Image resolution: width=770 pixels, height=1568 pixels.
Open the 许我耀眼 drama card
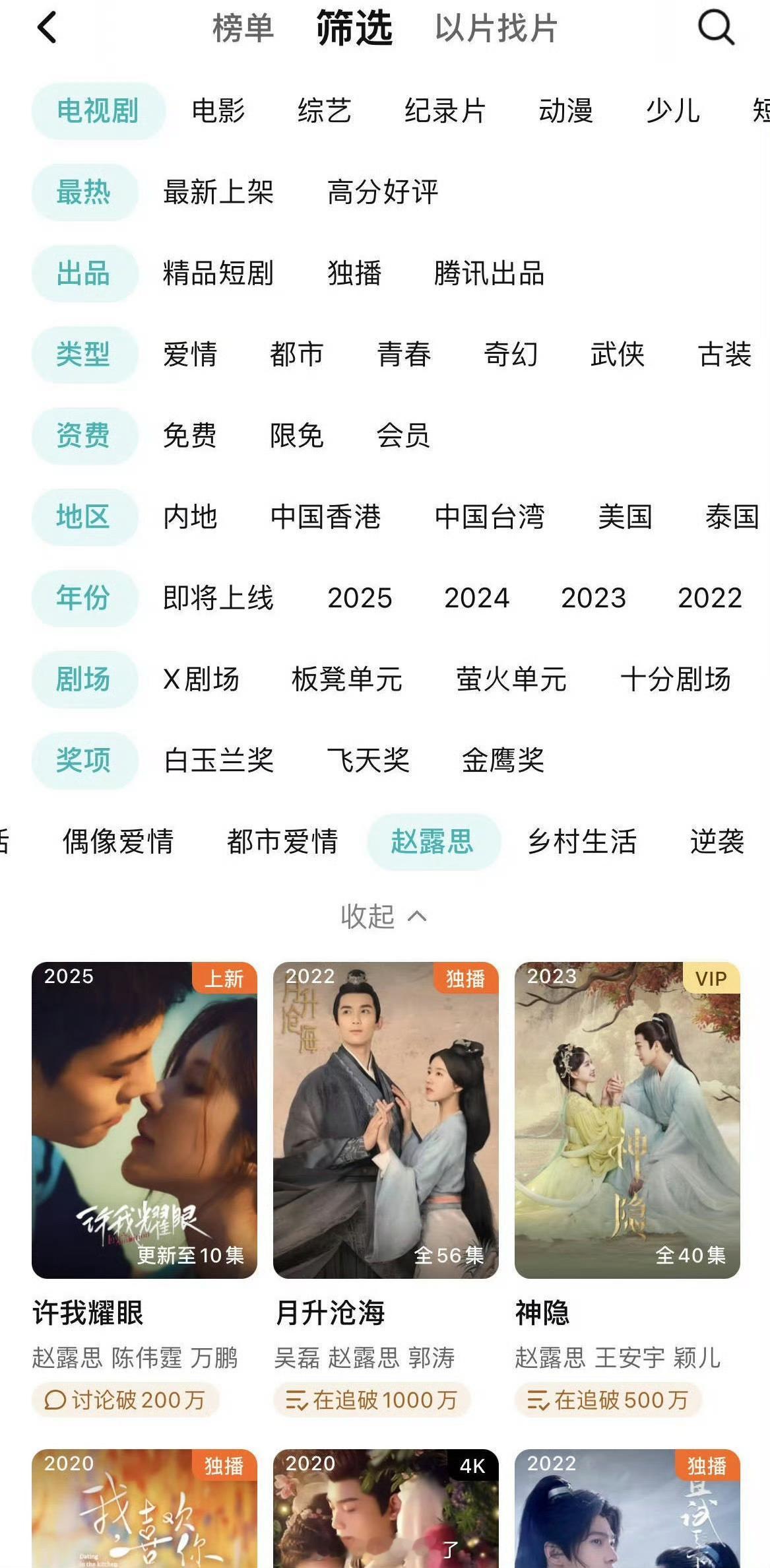144,1120
